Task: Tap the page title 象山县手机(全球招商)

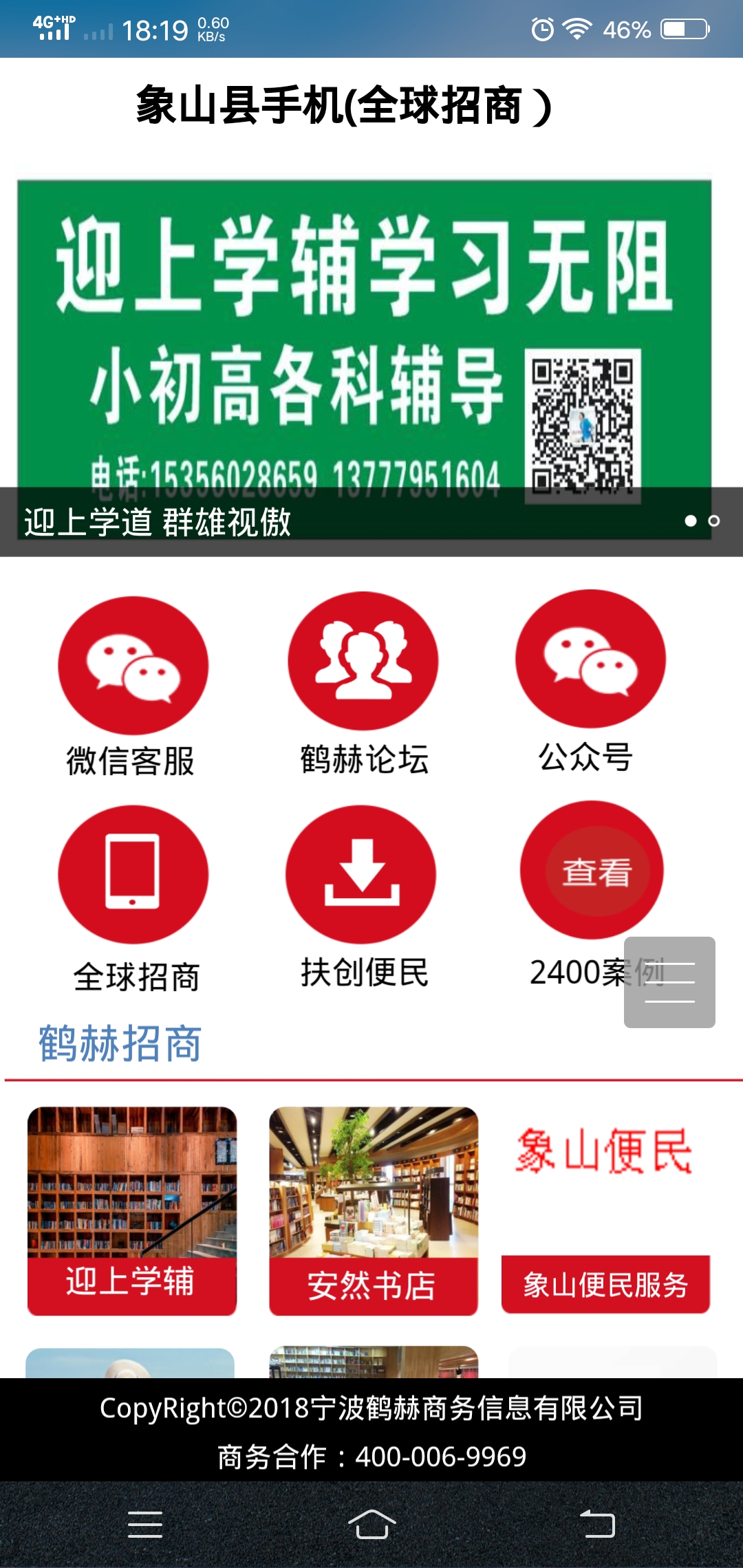Action: [342, 105]
